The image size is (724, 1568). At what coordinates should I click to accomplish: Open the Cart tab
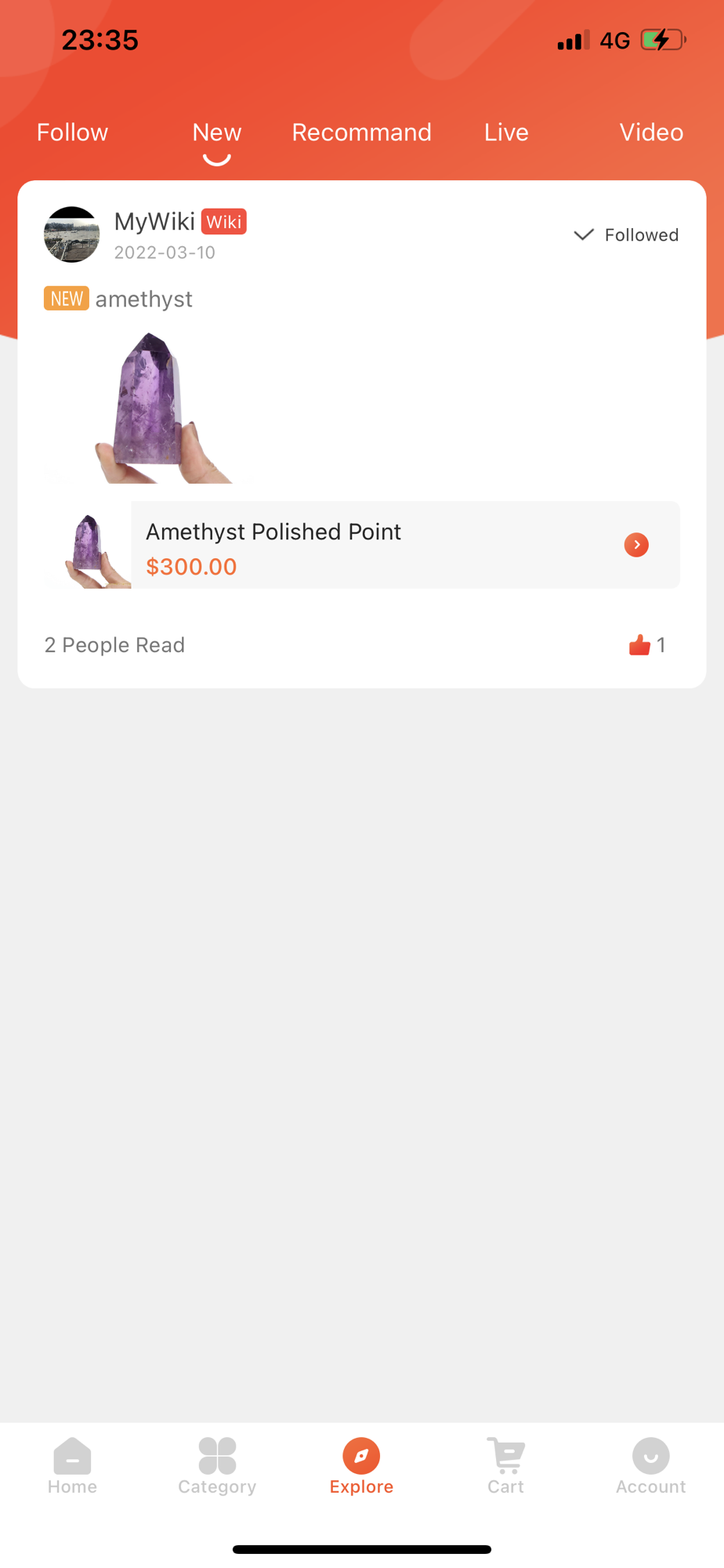point(506,1466)
